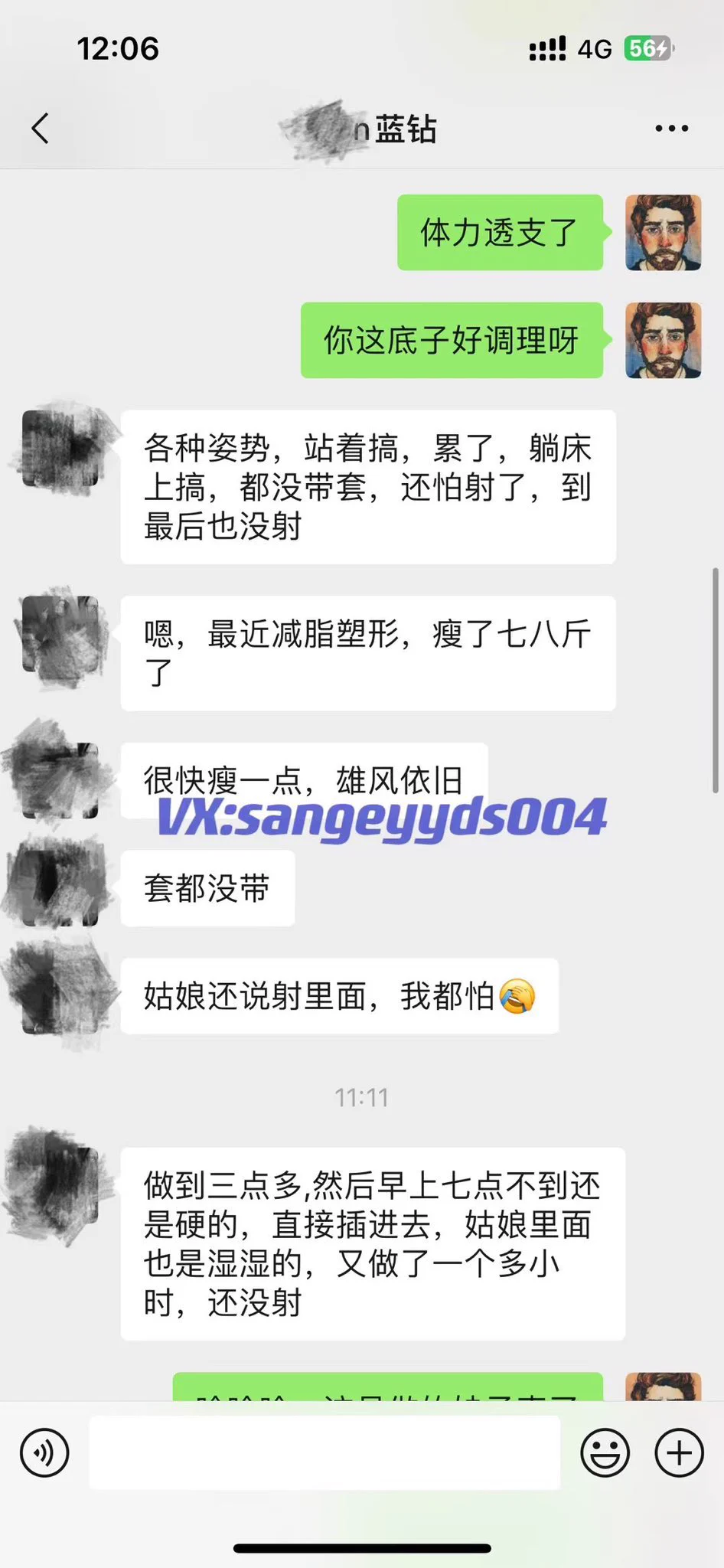Viewport: 724px width, 1568px height.
Task: Open the emoji sticker panel
Action: (x=605, y=1452)
